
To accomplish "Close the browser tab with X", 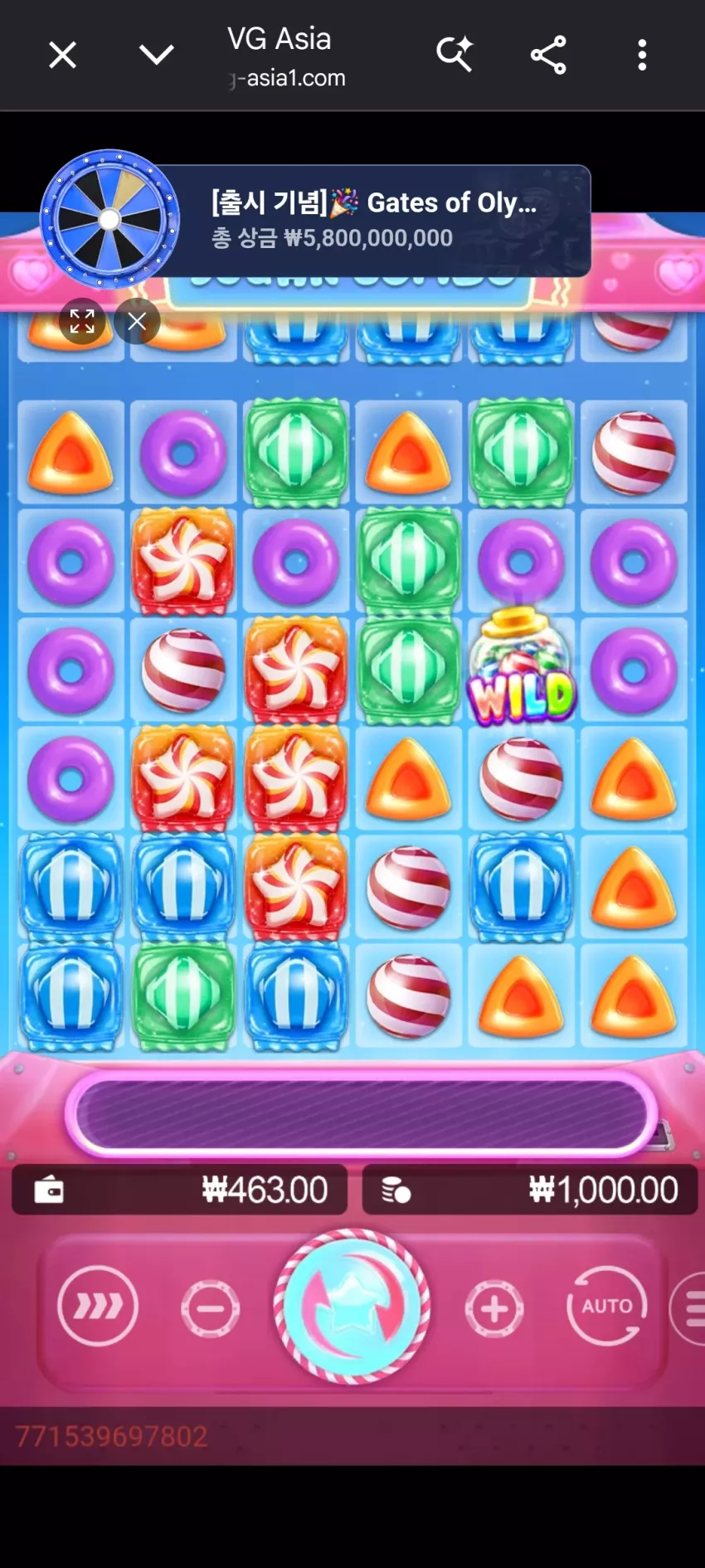I will point(62,56).
